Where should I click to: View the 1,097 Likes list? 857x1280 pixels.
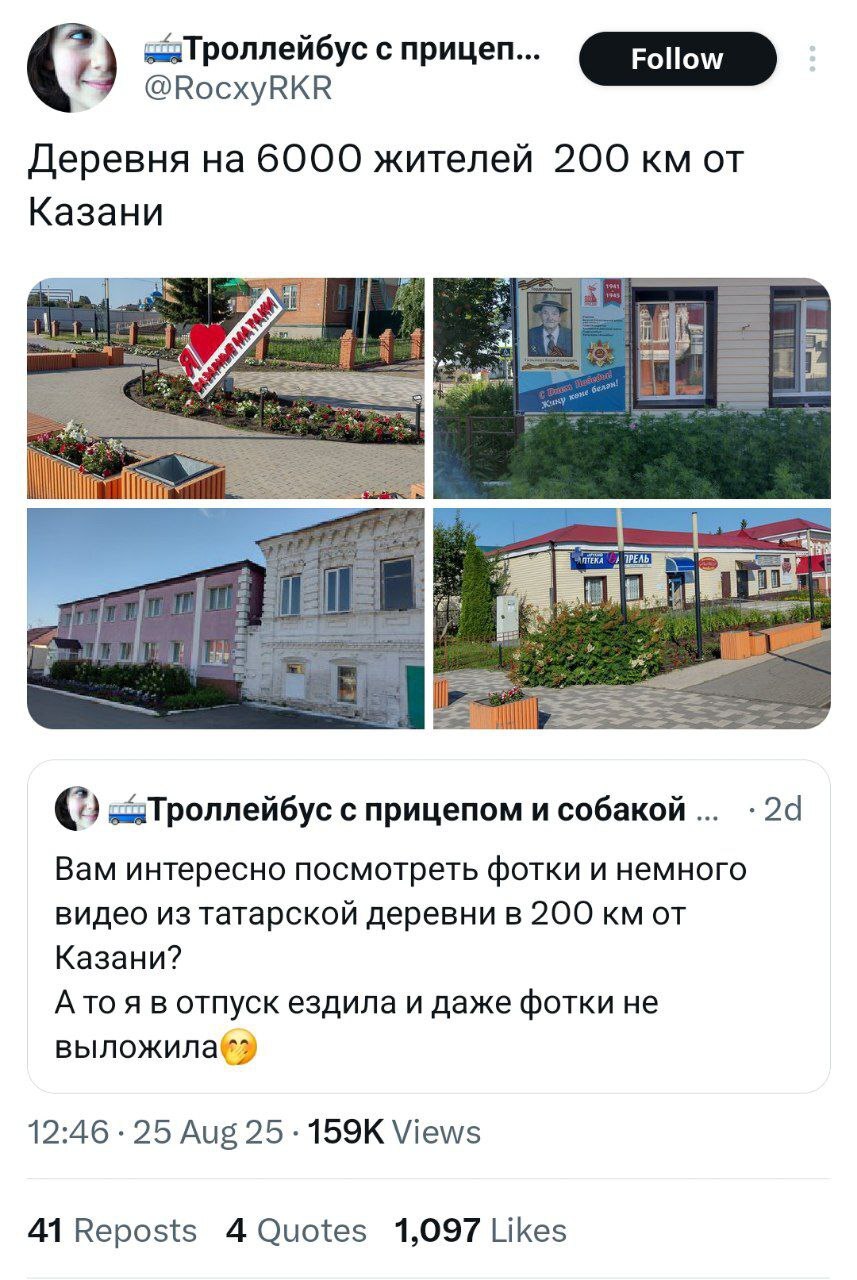481,1230
